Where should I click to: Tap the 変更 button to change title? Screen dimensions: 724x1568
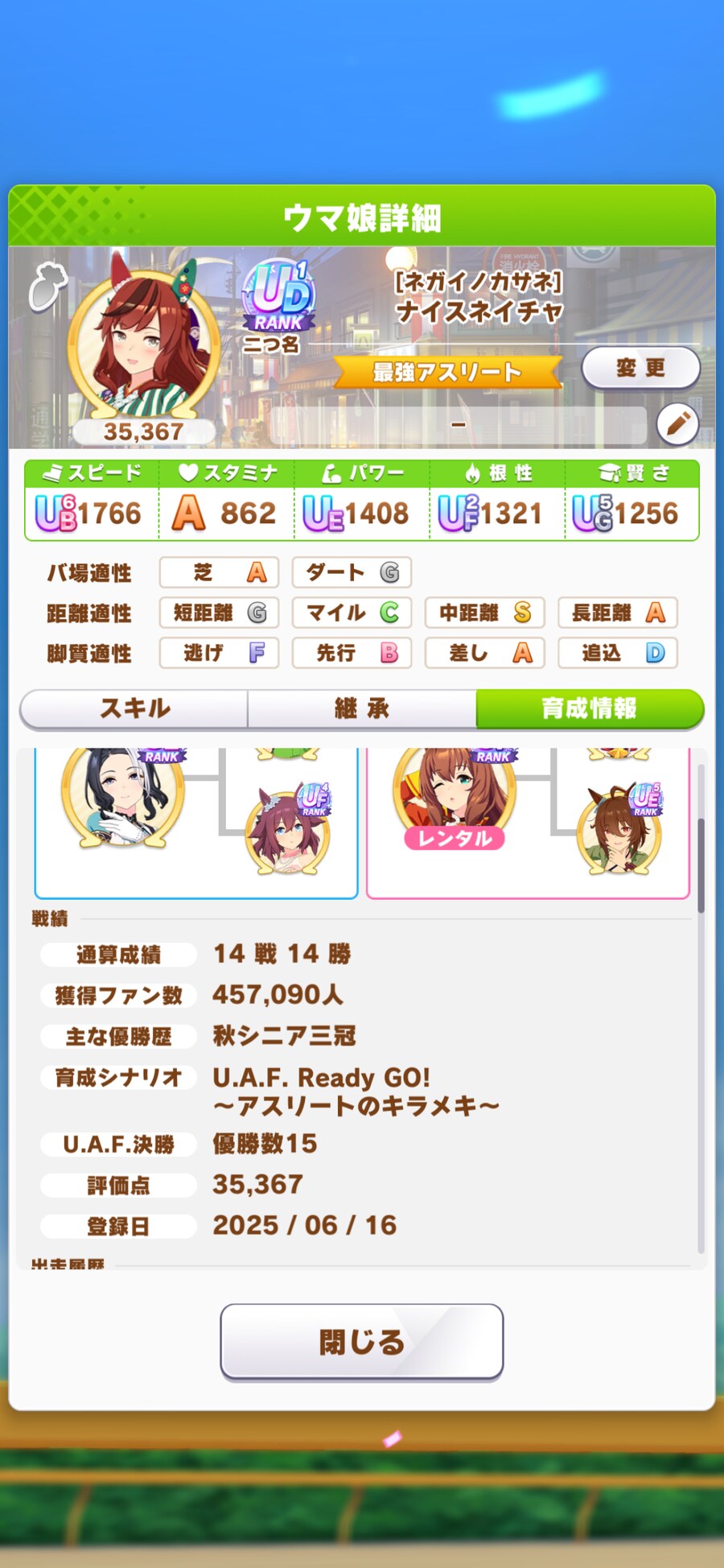click(640, 369)
